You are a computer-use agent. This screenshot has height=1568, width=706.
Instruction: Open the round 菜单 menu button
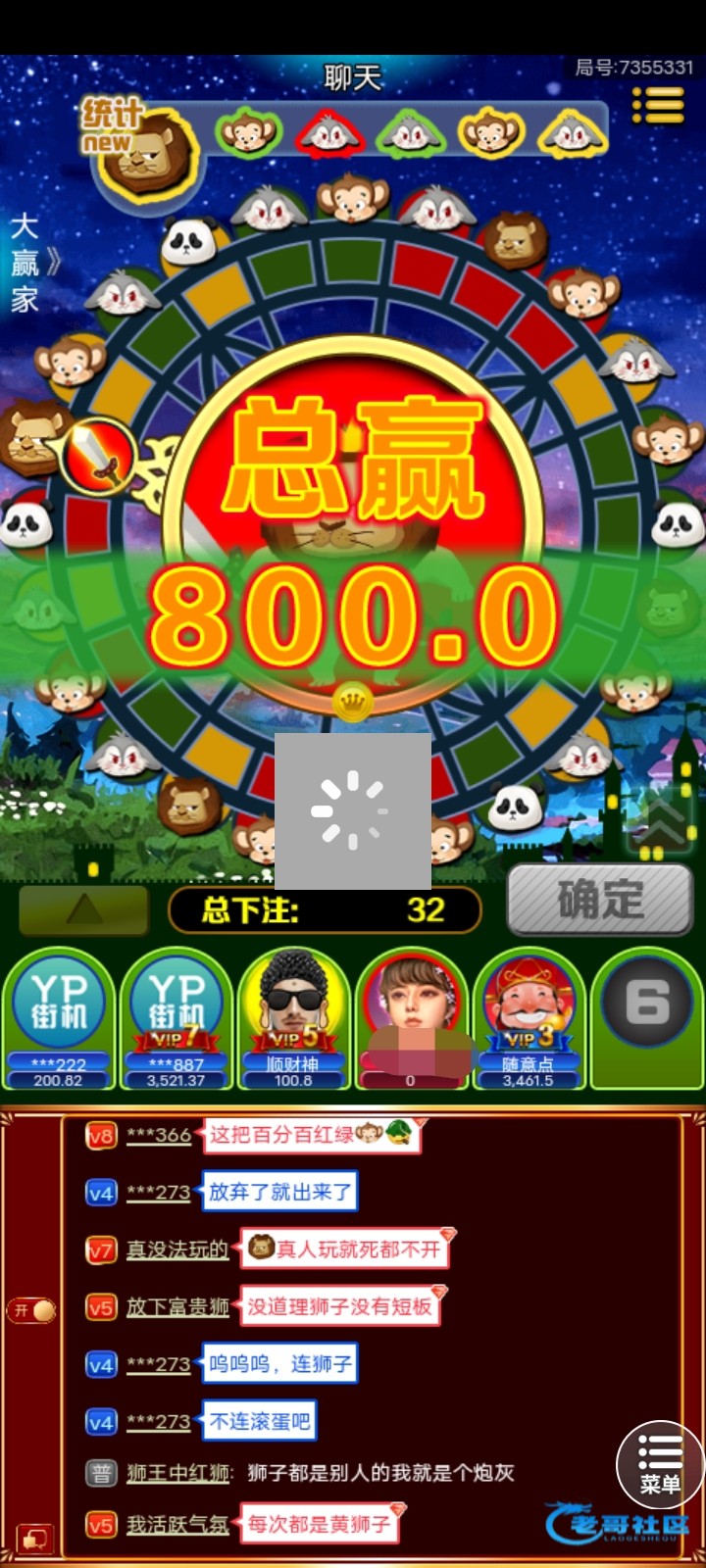(660, 1464)
